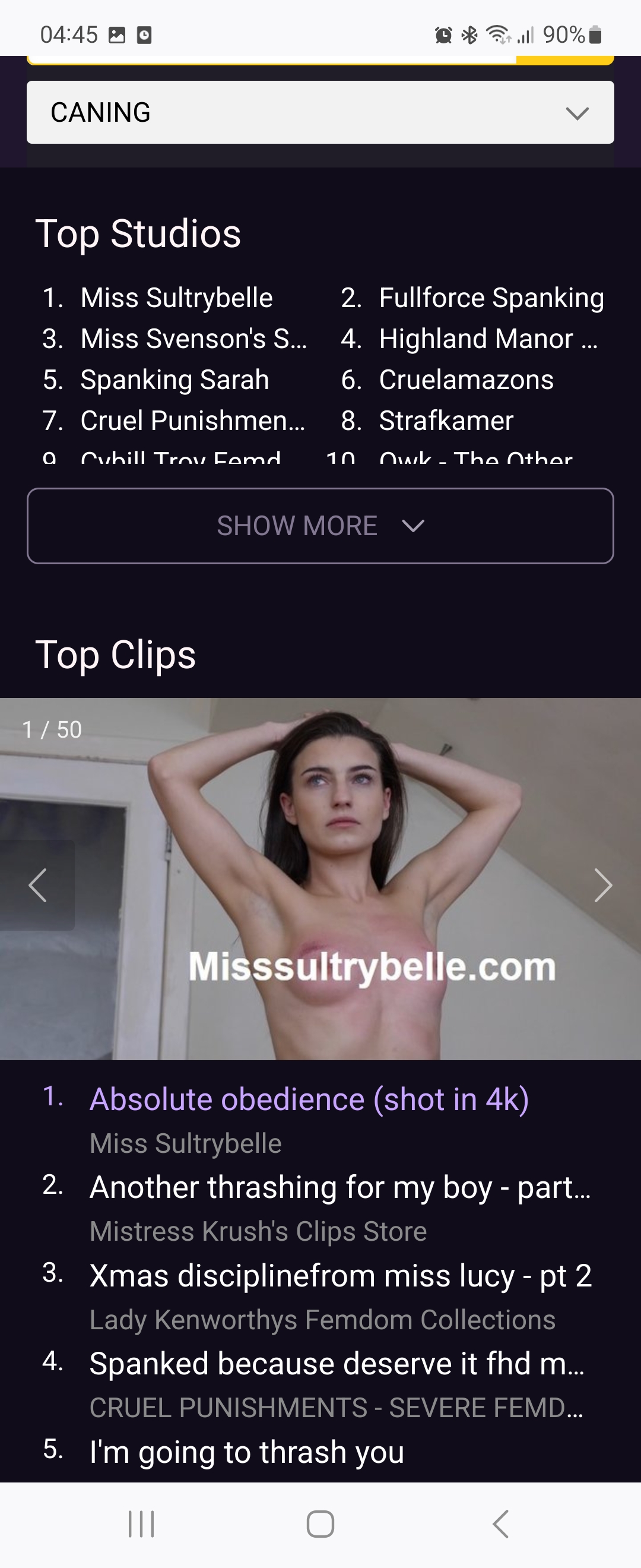
Task: Open clip Another thrashing for my boy
Action: [339, 1187]
